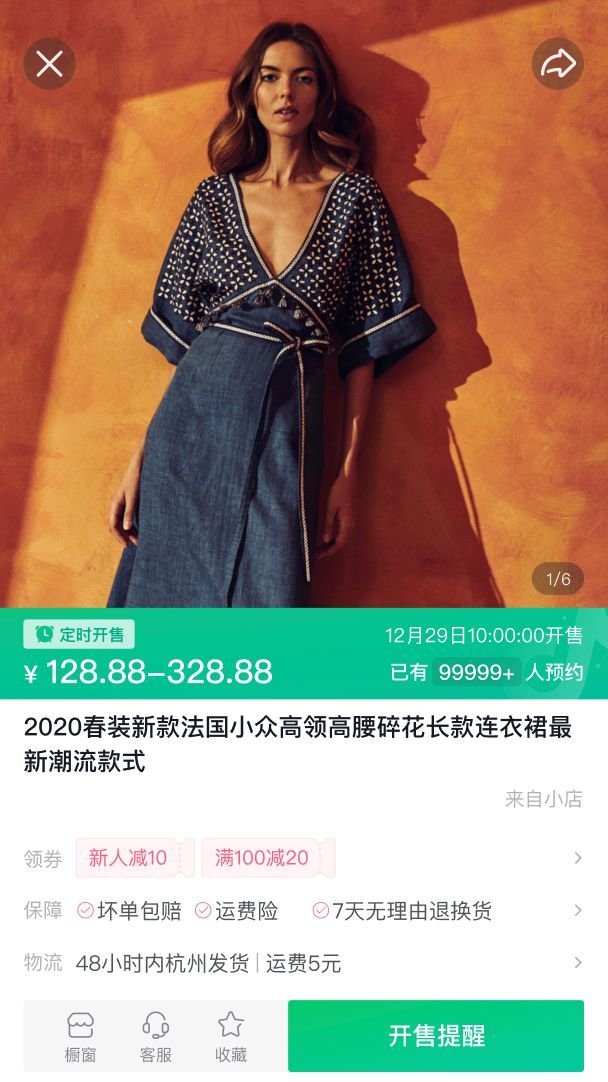Open the 物流 shipping details
The image size is (608, 1082).
(577, 963)
